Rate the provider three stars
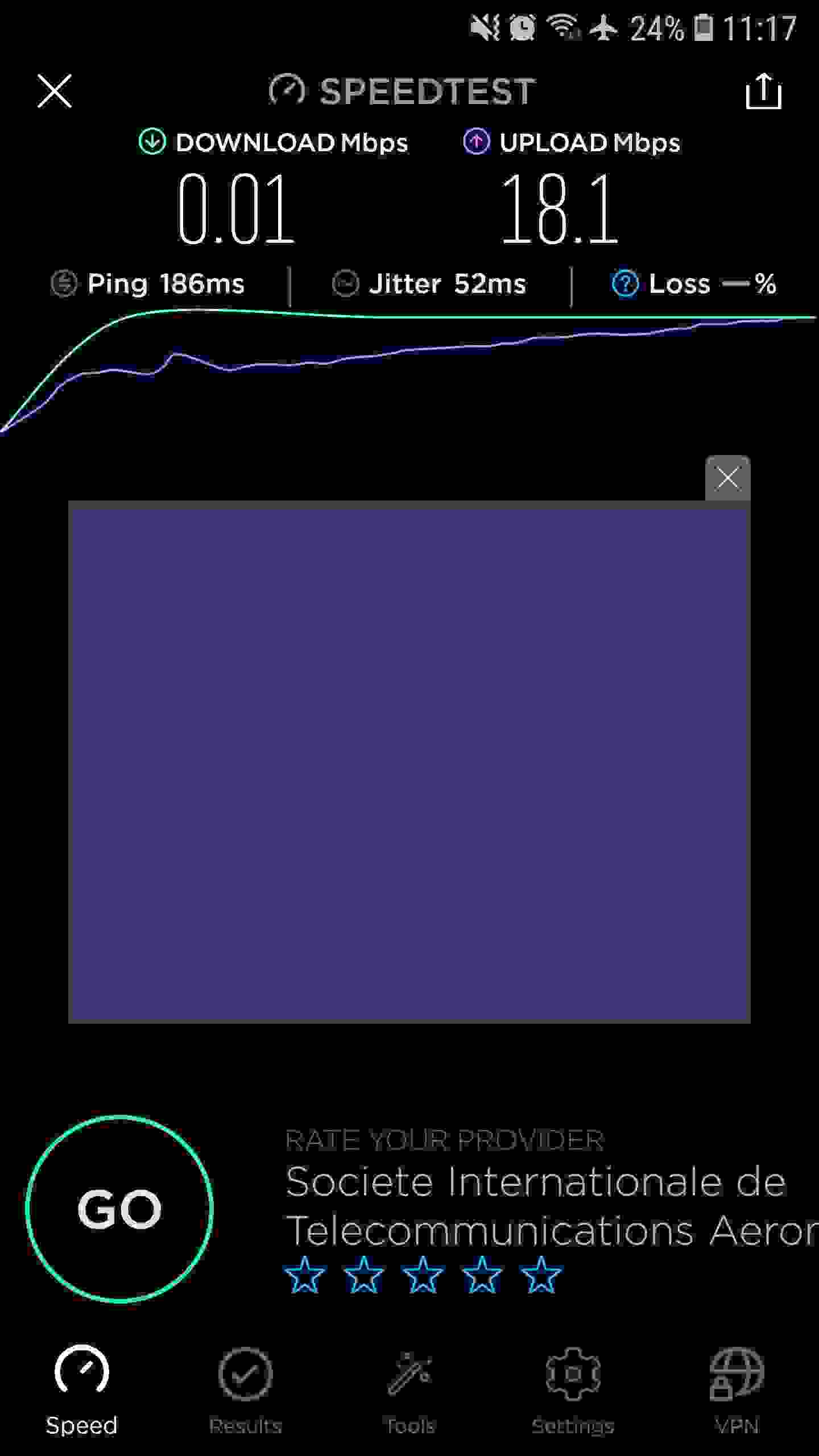Image resolution: width=819 pixels, height=1456 pixels. click(423, 1276)
